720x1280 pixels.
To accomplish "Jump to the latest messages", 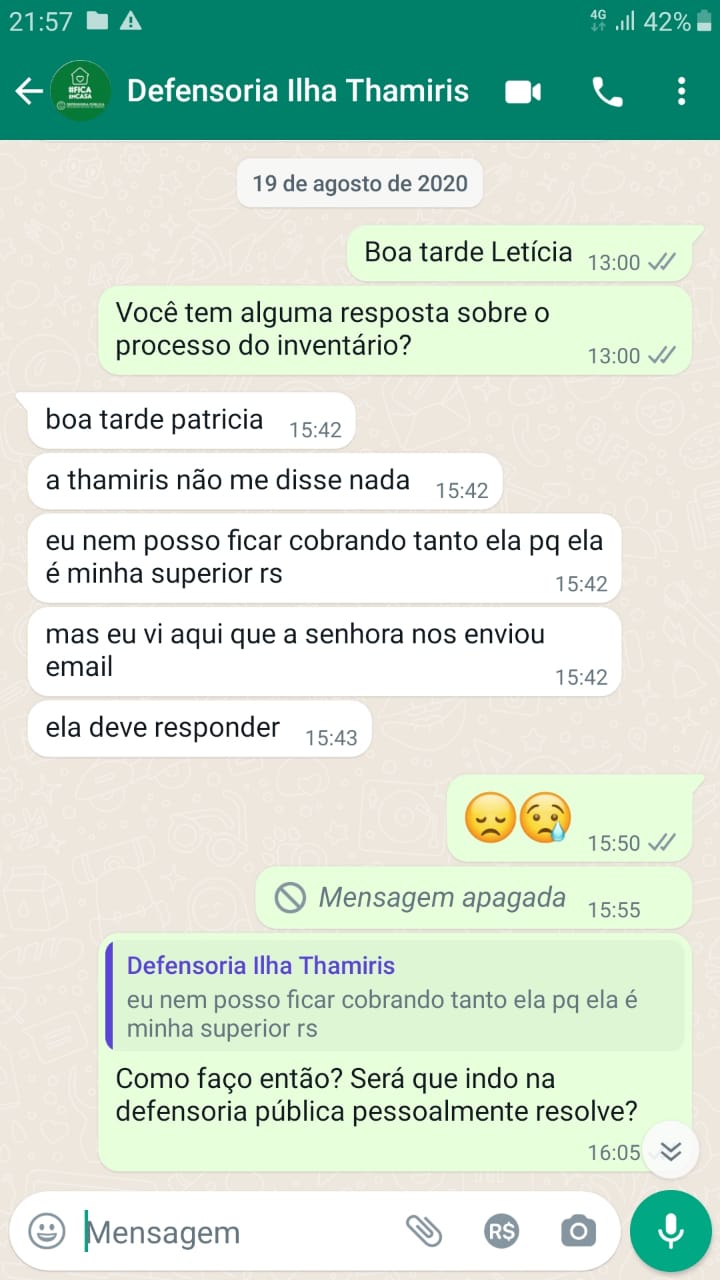I will coord(670,1151).
